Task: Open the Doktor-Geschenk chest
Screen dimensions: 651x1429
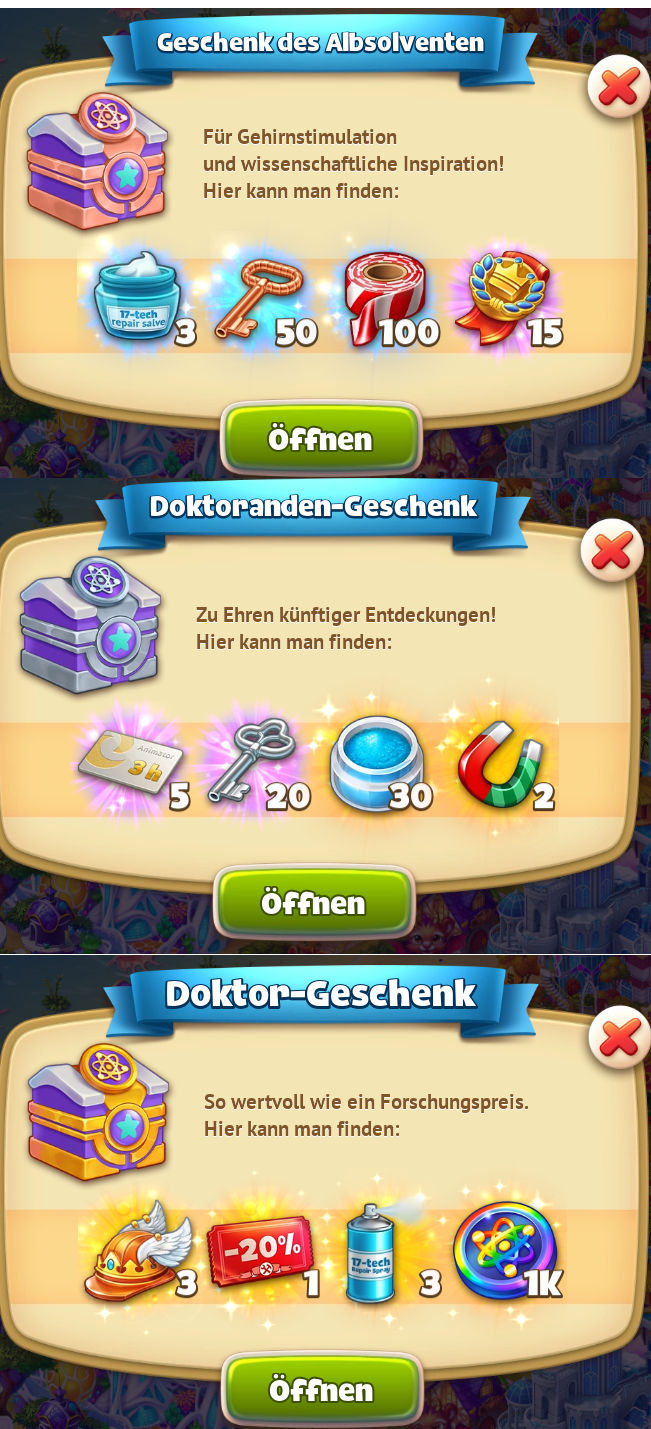Action: (320, 1390)
